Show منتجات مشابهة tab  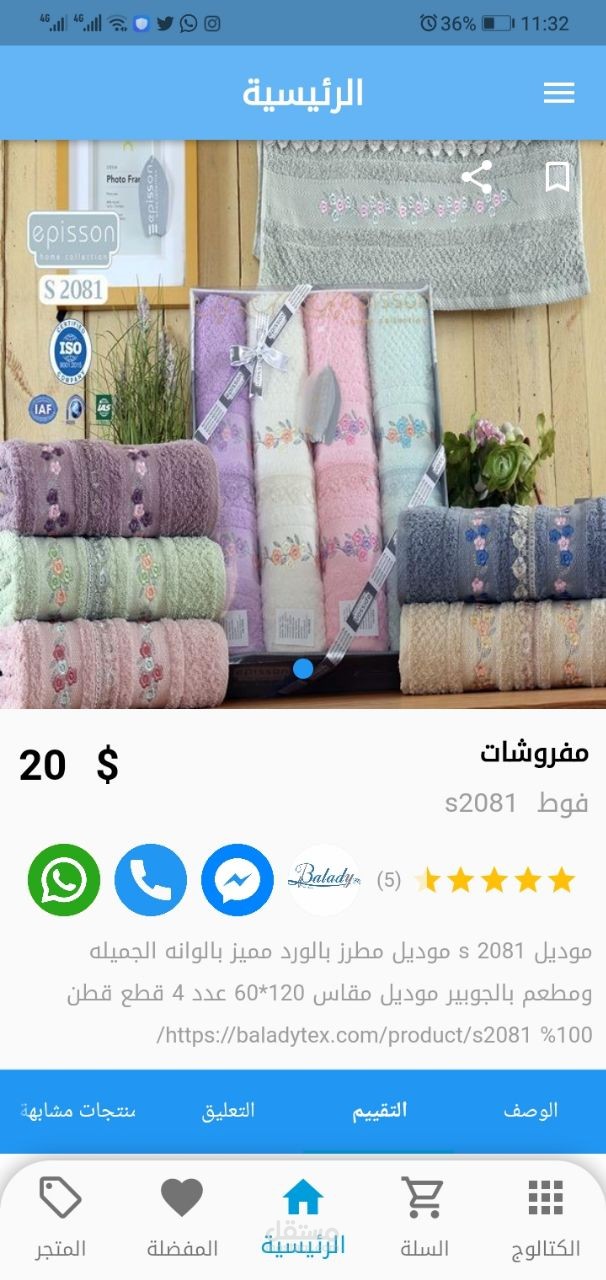tap(78, 1110)
